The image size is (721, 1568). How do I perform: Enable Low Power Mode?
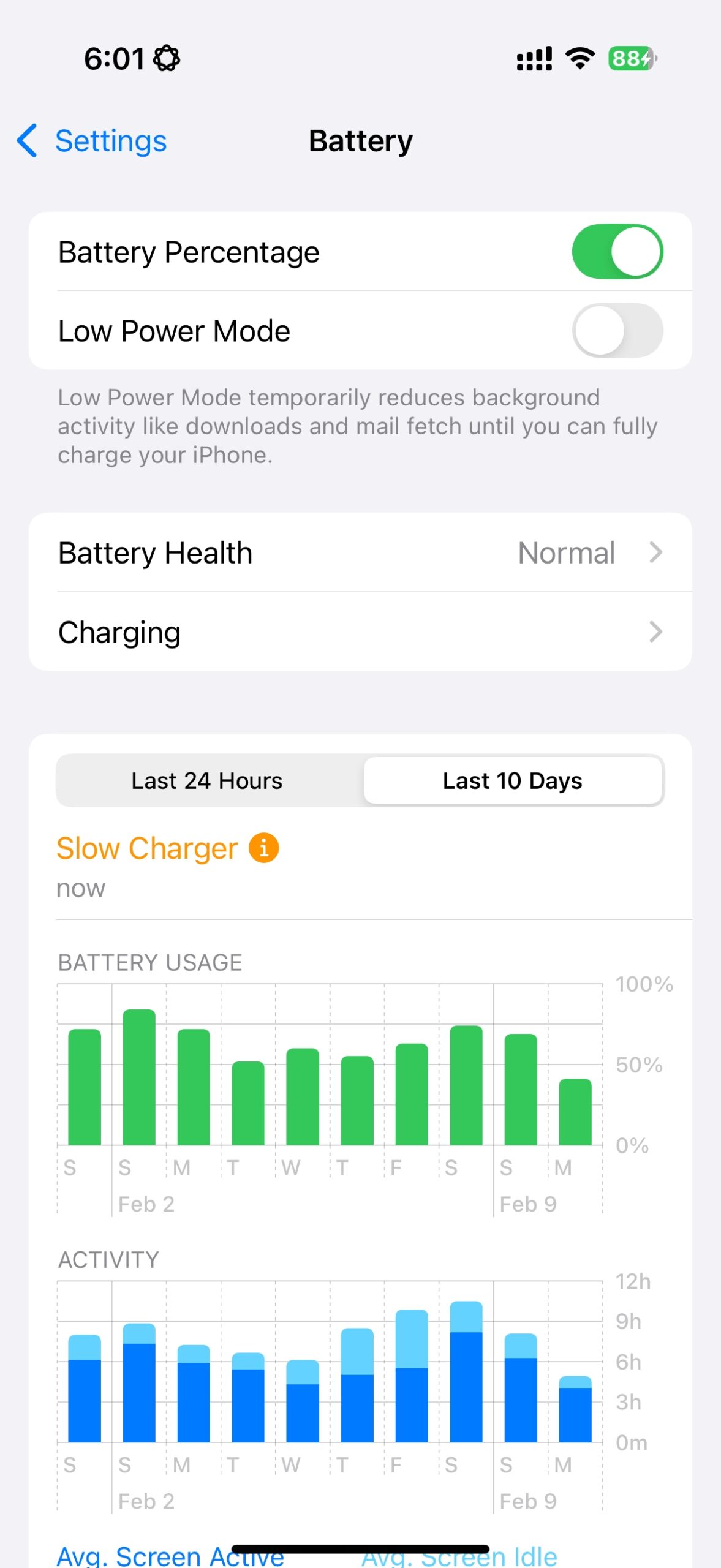617,331
